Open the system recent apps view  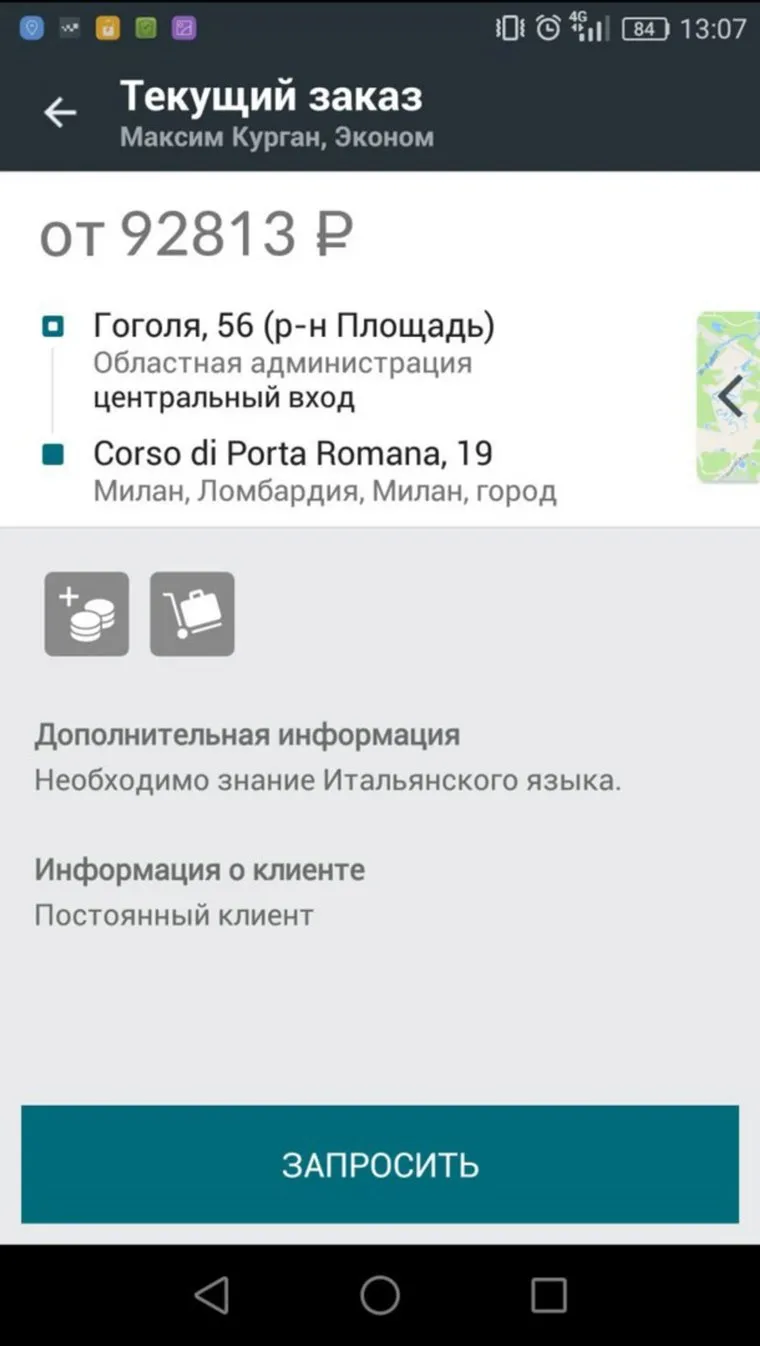click(548, 1295)
